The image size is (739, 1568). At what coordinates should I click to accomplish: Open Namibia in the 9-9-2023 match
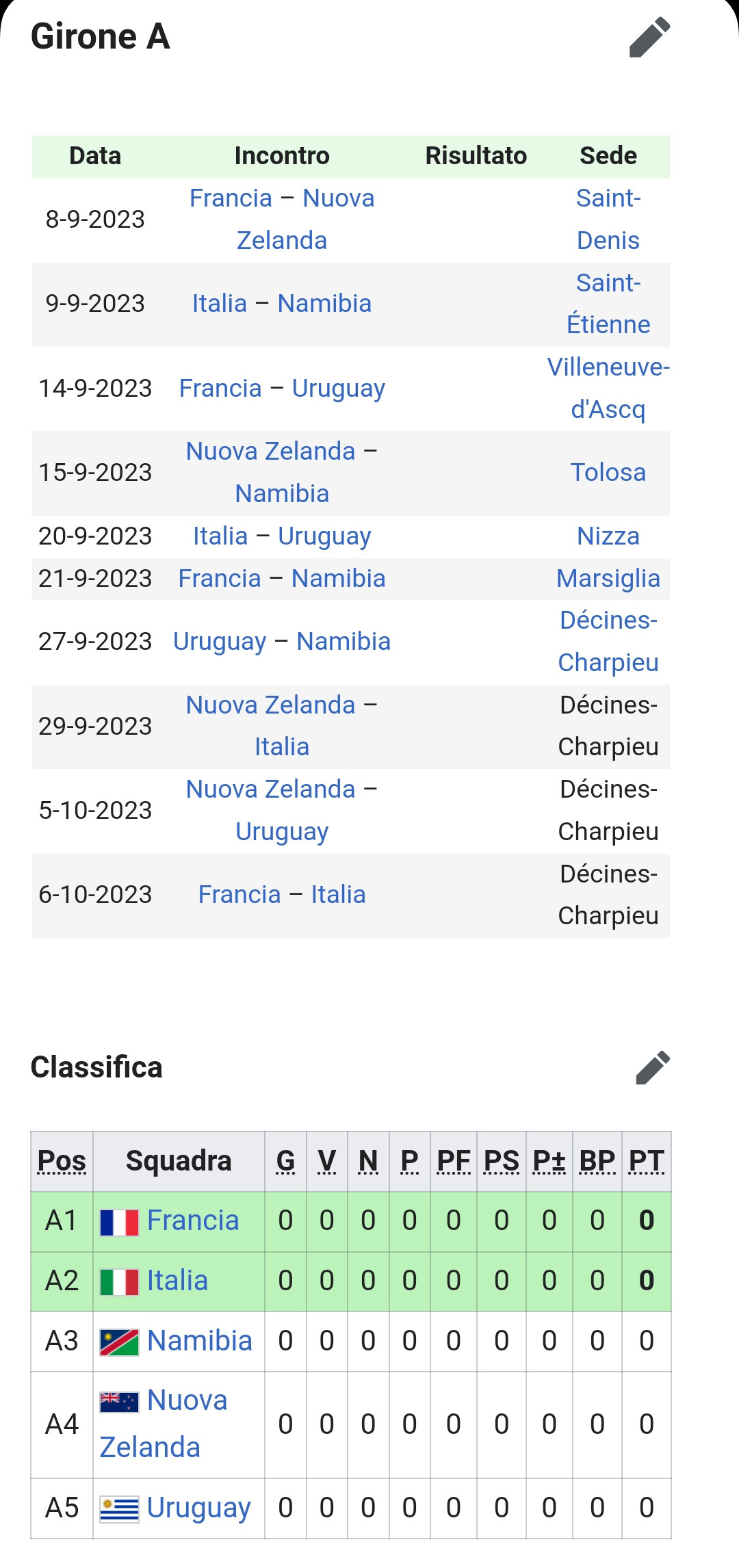[x=324, y=304]
